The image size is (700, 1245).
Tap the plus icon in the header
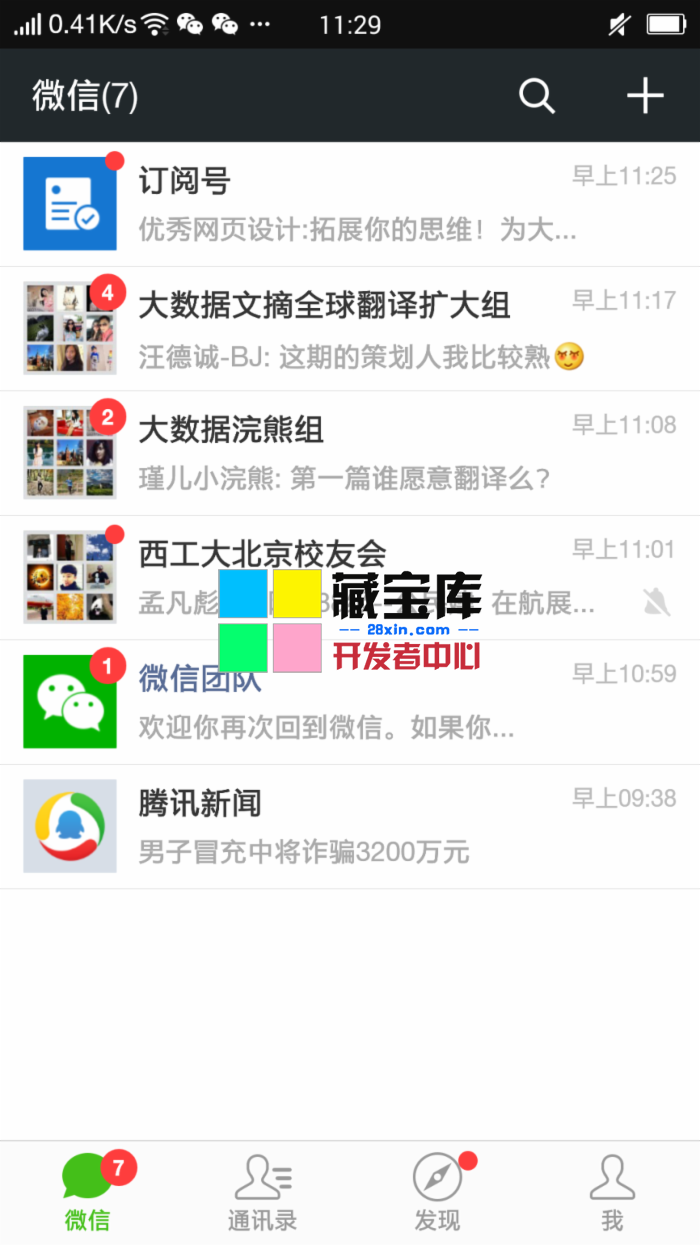[x=645, y=96]
